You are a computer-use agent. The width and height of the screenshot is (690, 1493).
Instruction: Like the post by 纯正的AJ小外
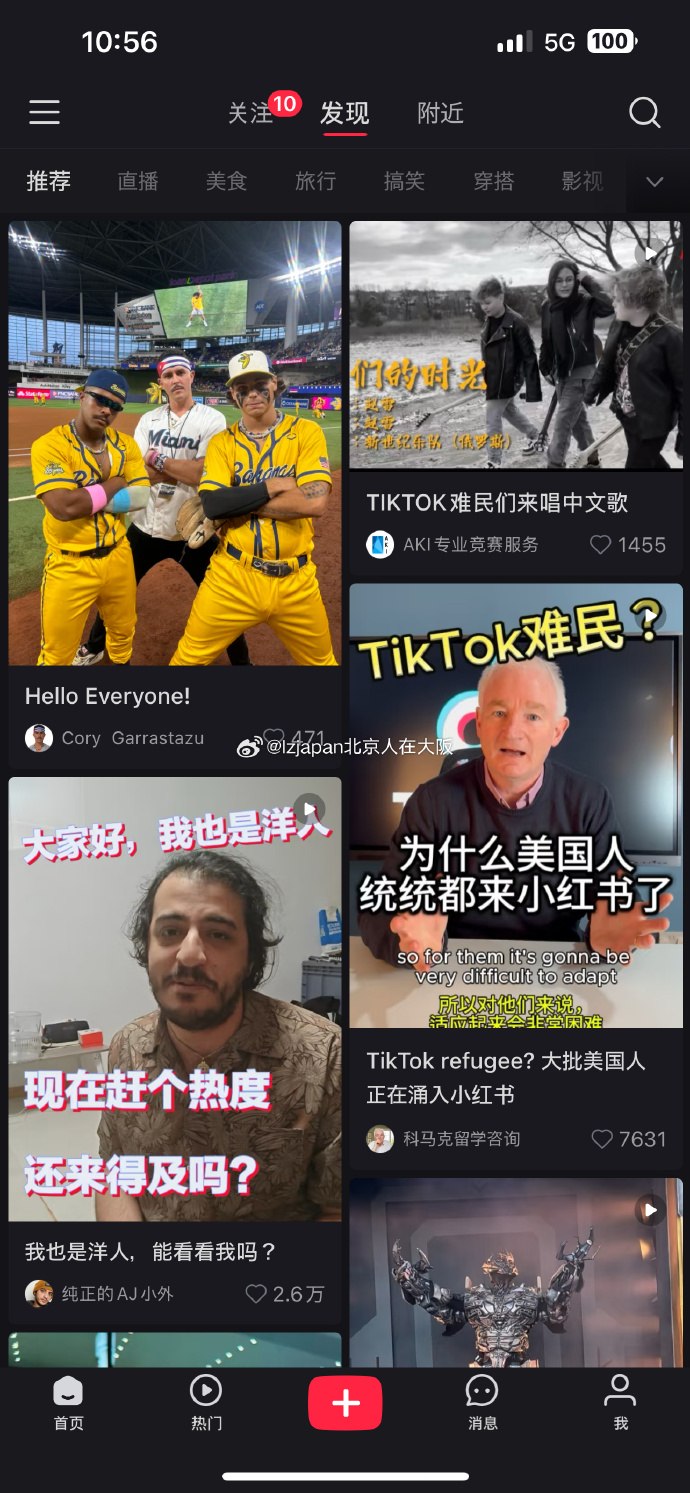pos(257,1294)
